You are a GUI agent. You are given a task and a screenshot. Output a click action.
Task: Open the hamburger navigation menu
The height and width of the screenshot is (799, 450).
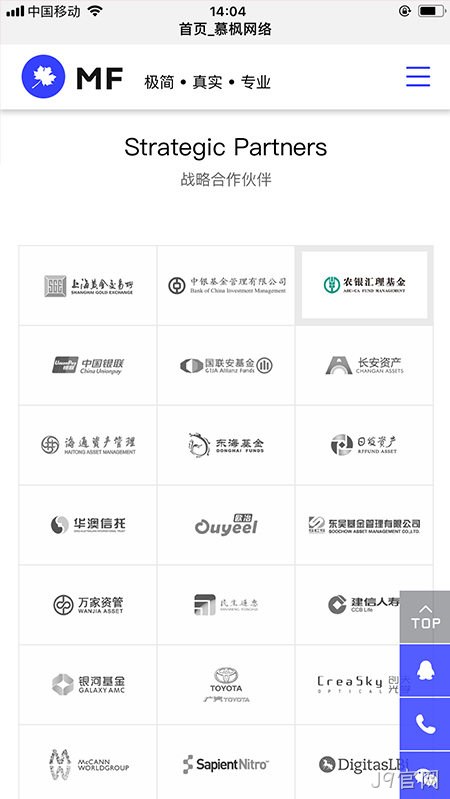click(418, 76)
